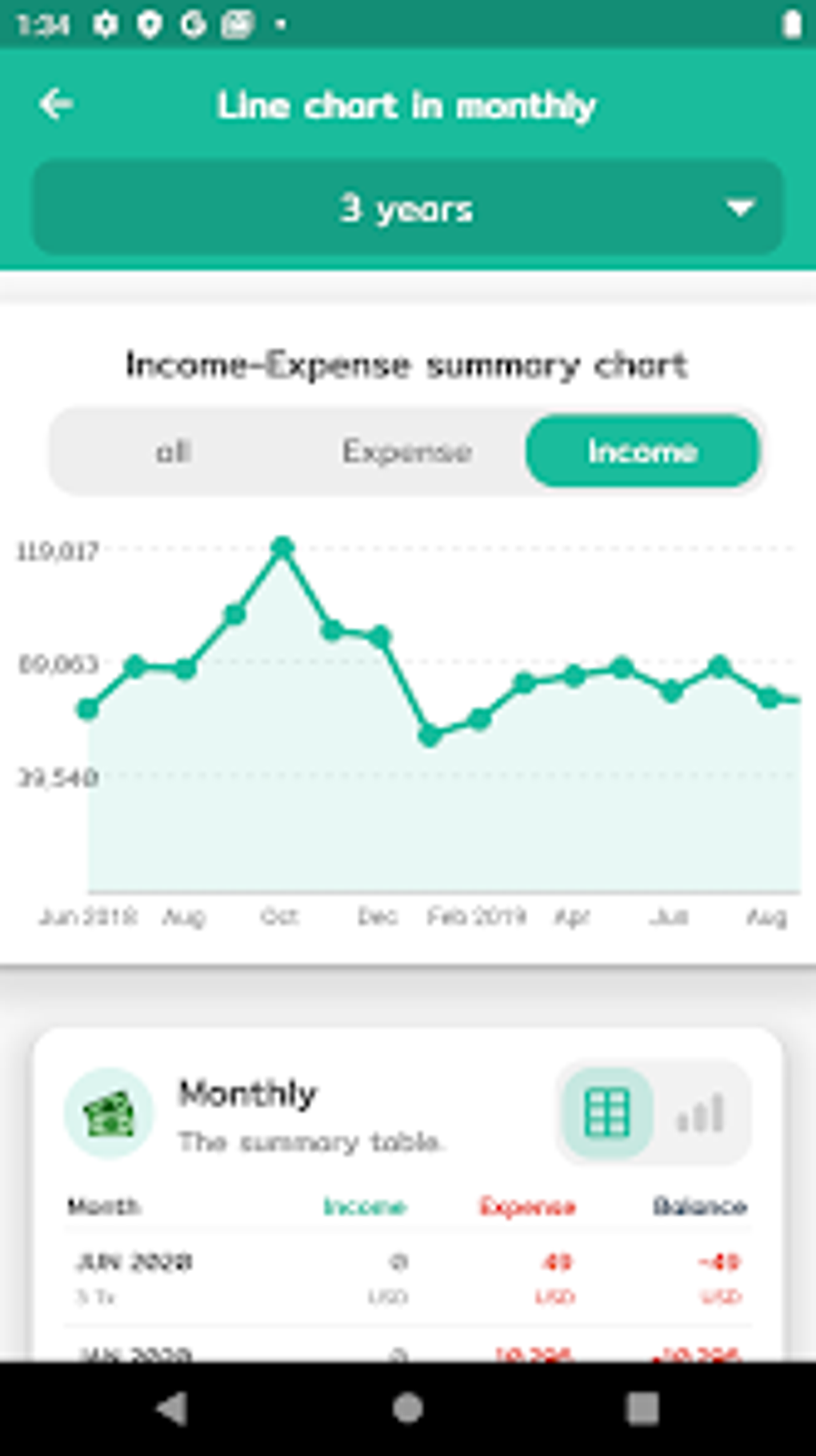This screenshot has height=1456, width=816.
Task: Click the Monthly summary heading
Action: coord(247,1093)
